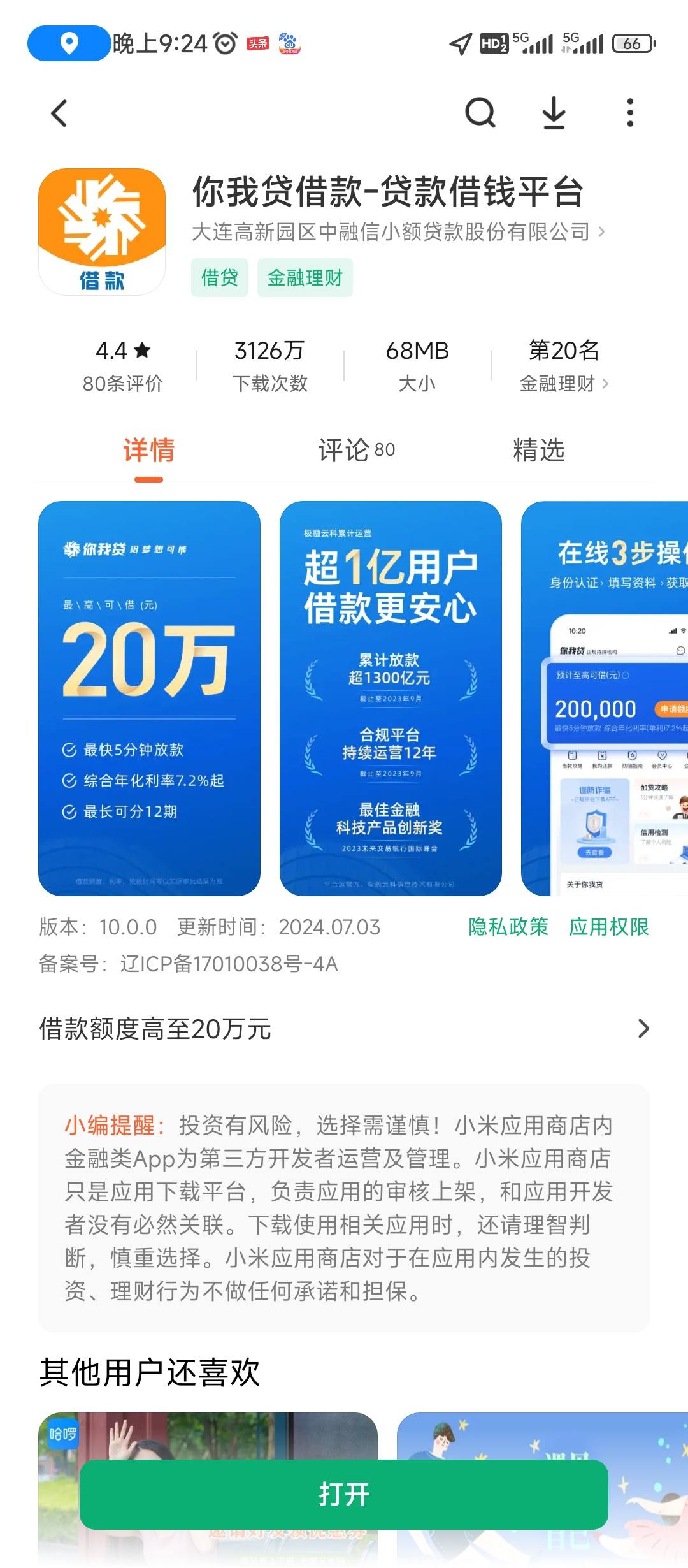
Task: View the 第20名 金融理财 ranking
Action: pyautogui.click(x=564, y=366)
